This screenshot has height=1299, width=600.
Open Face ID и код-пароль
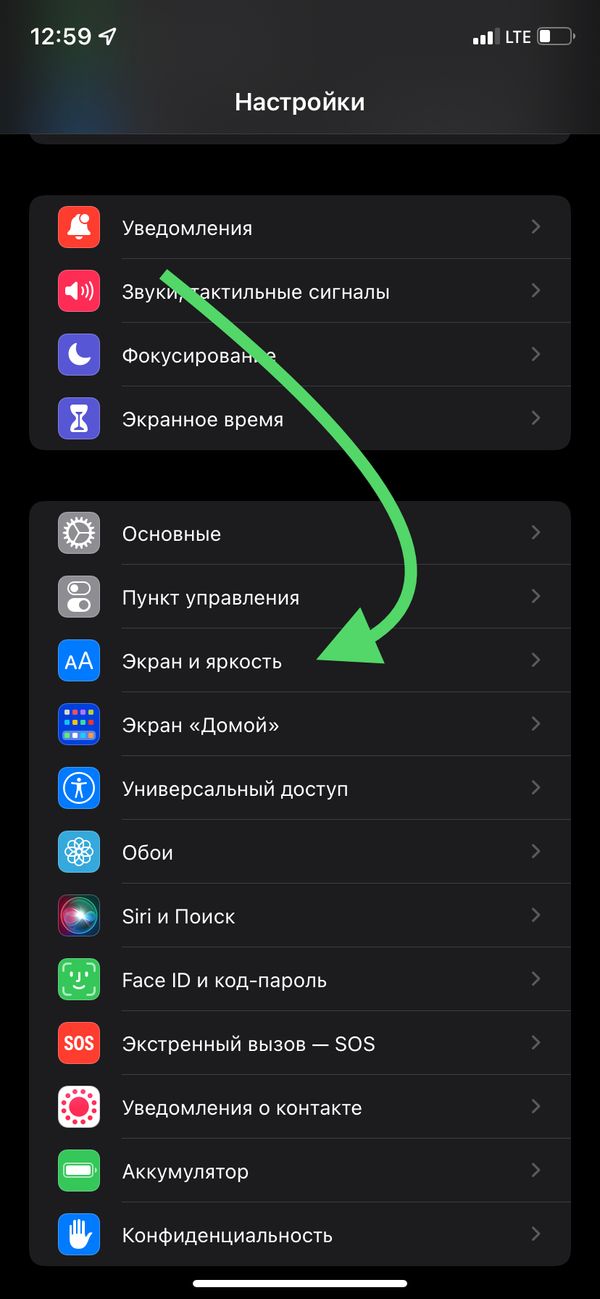[300, 980]
